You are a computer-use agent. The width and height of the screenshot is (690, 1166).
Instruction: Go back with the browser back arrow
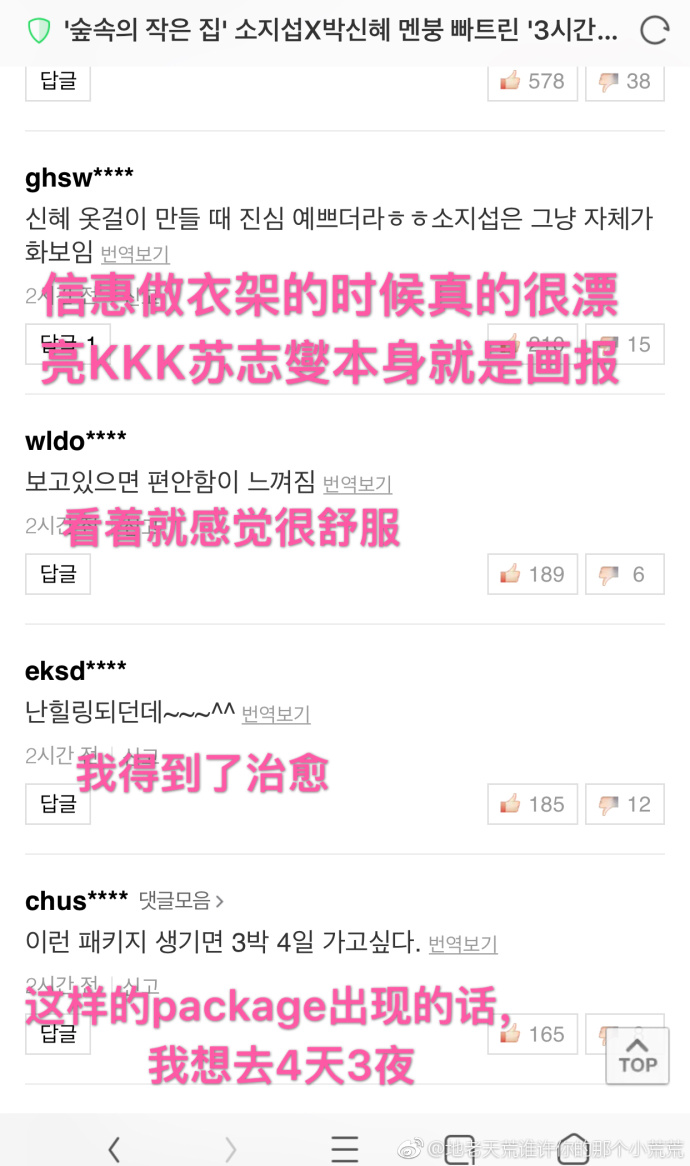coord(114,1149)
